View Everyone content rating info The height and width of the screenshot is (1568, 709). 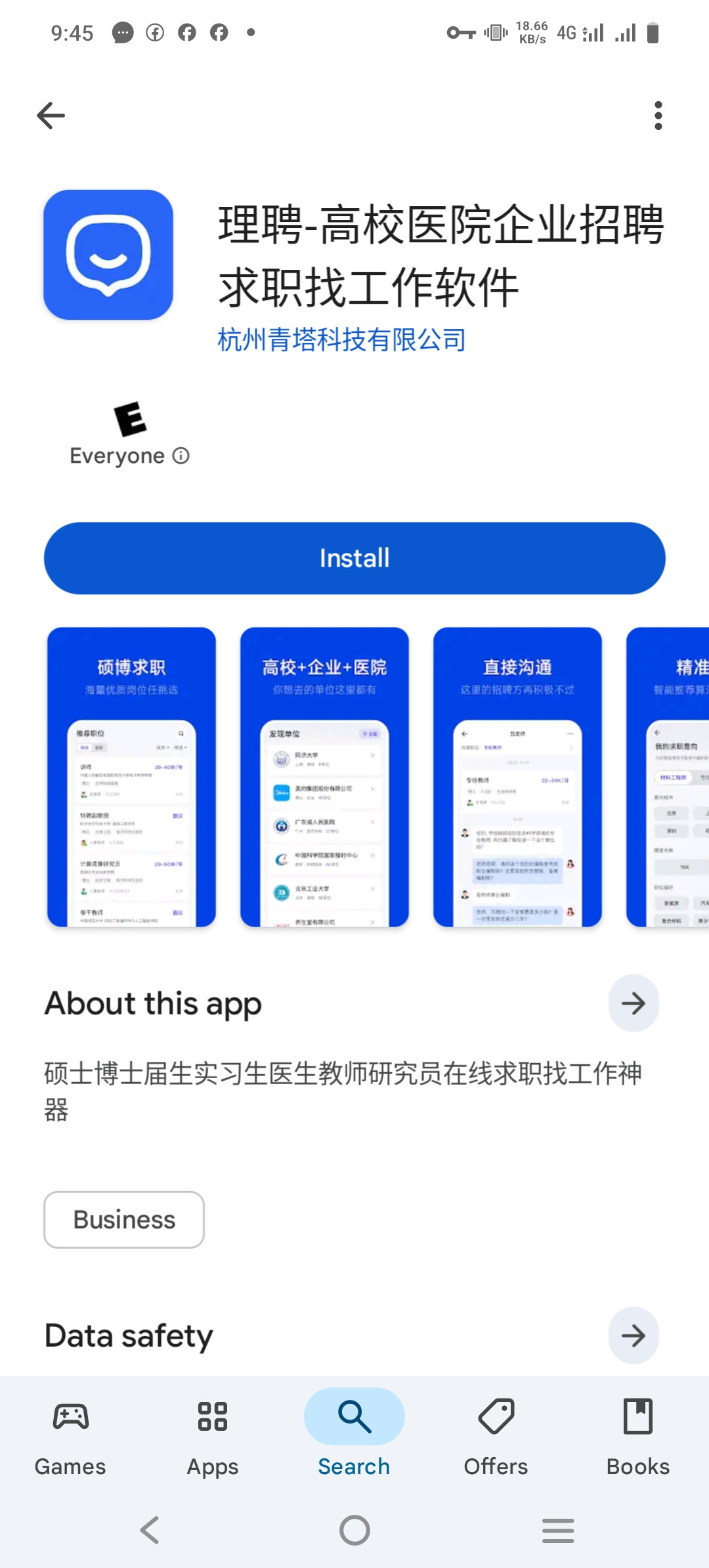click(x=181, y=456)
